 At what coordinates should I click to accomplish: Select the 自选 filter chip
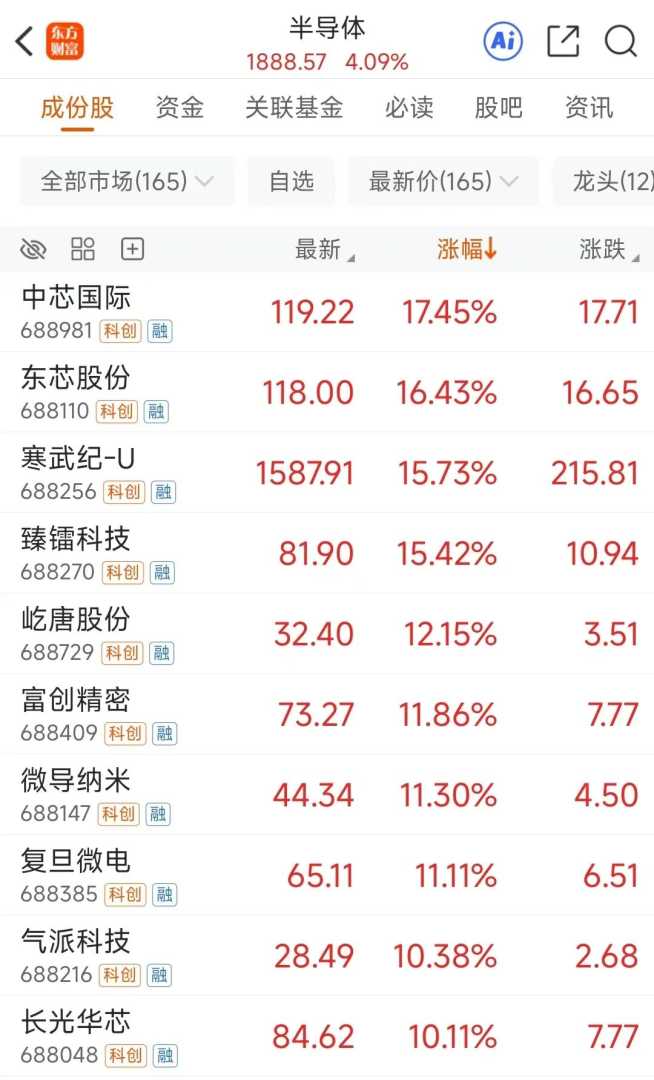click(x=291, y=181)
